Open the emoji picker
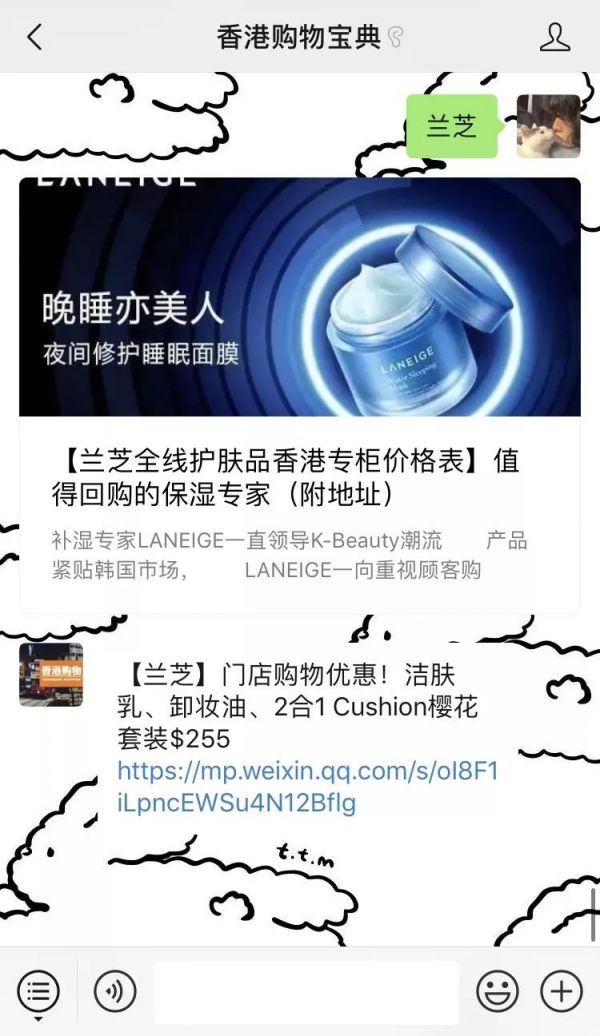The image size is (600, 1036). (x=497, y=992)
